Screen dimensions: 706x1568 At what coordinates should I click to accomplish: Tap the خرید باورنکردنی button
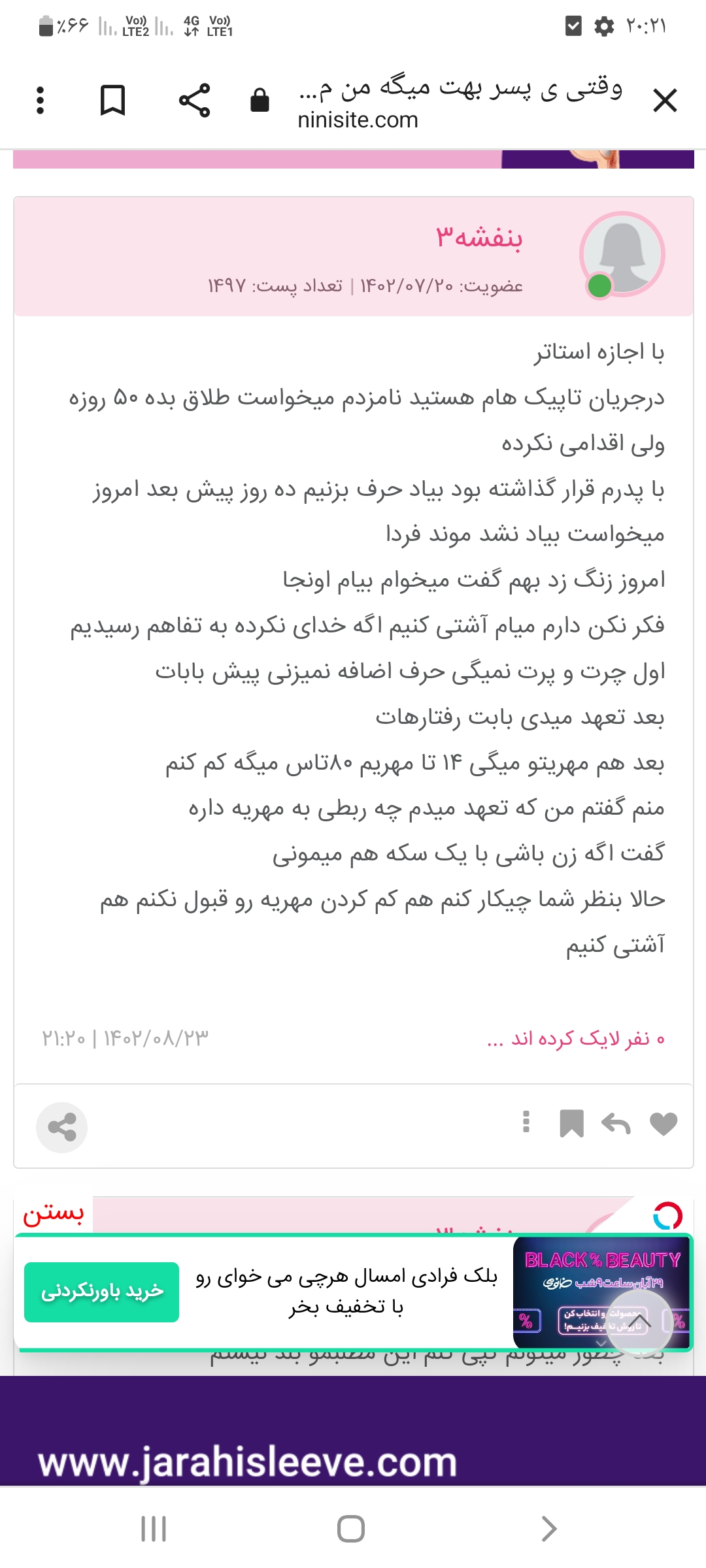[x=102, y=1292]
